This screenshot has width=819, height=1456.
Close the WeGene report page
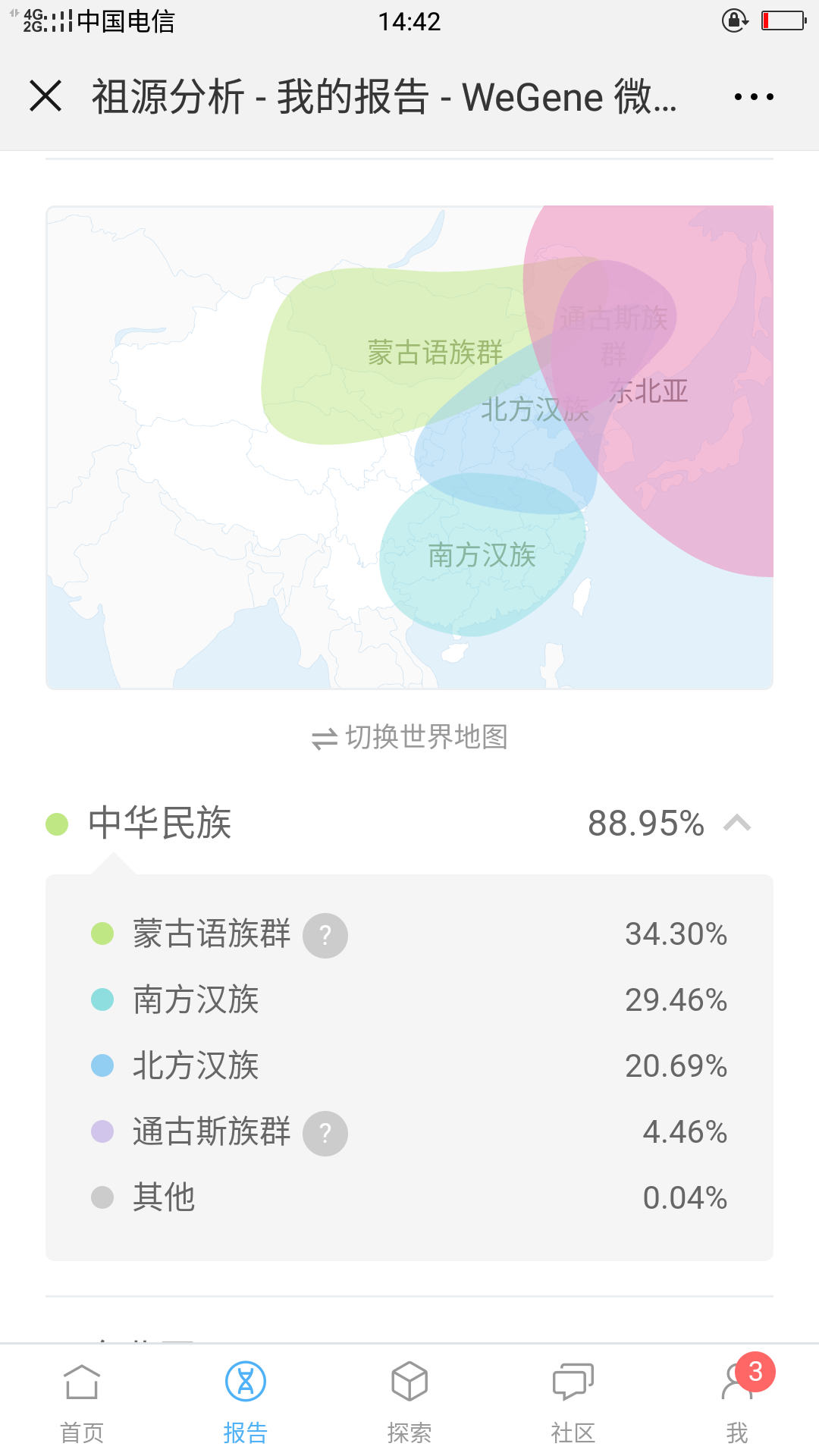45,96
